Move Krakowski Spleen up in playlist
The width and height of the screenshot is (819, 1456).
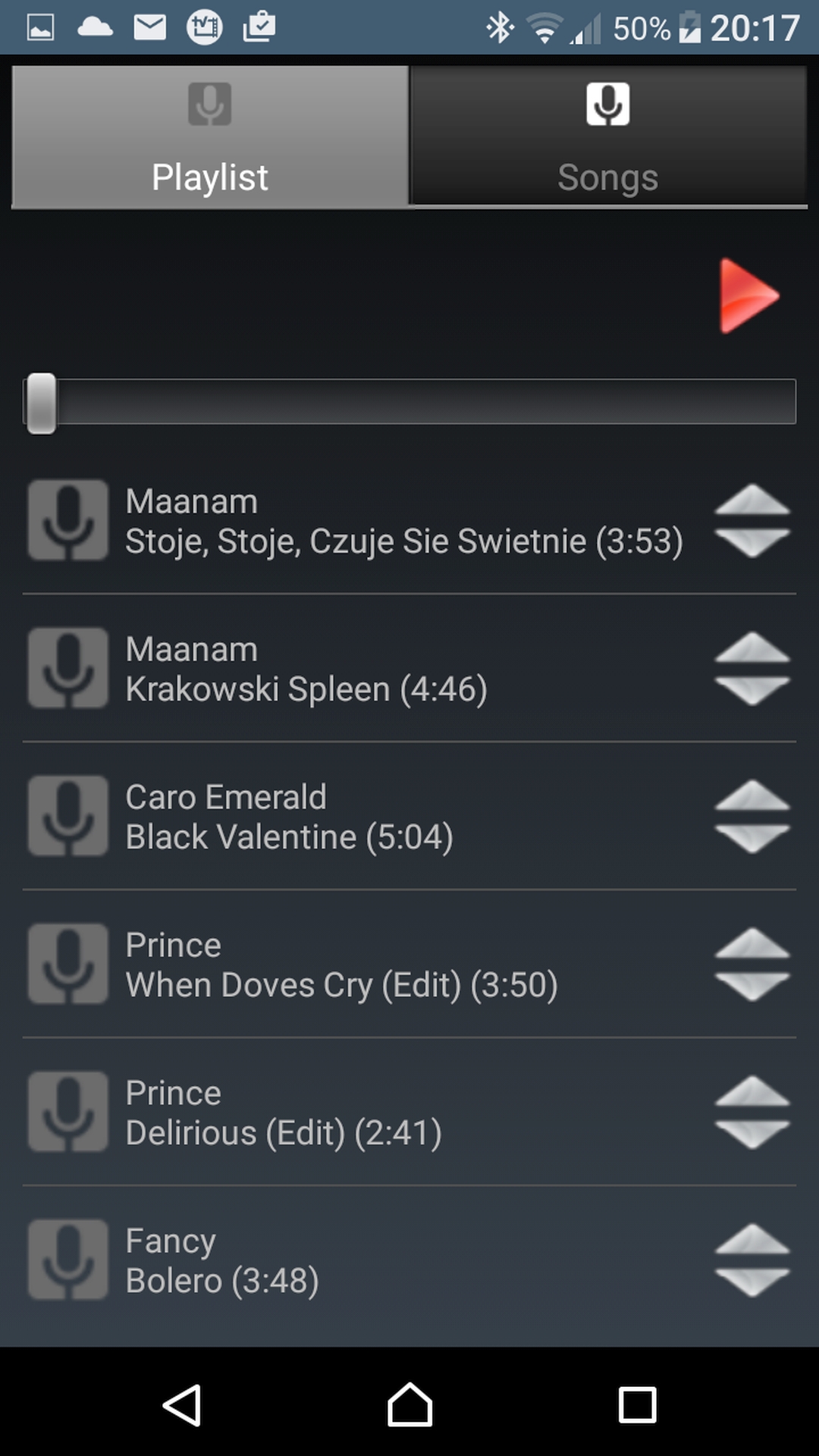point(752,648)
